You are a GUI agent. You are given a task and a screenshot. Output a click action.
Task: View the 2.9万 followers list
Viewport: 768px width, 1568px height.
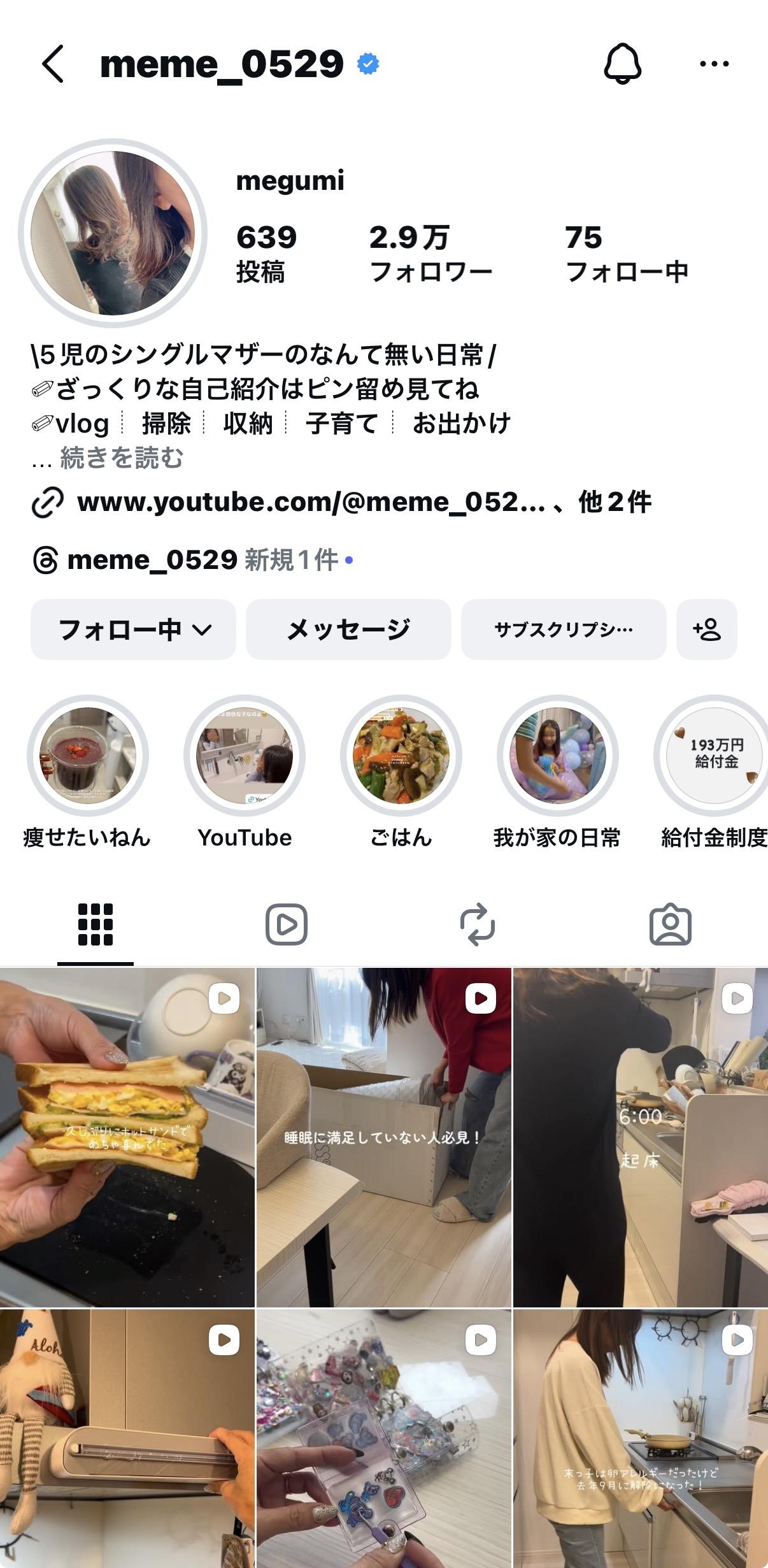pyautogui.click(x=430, y=254)
